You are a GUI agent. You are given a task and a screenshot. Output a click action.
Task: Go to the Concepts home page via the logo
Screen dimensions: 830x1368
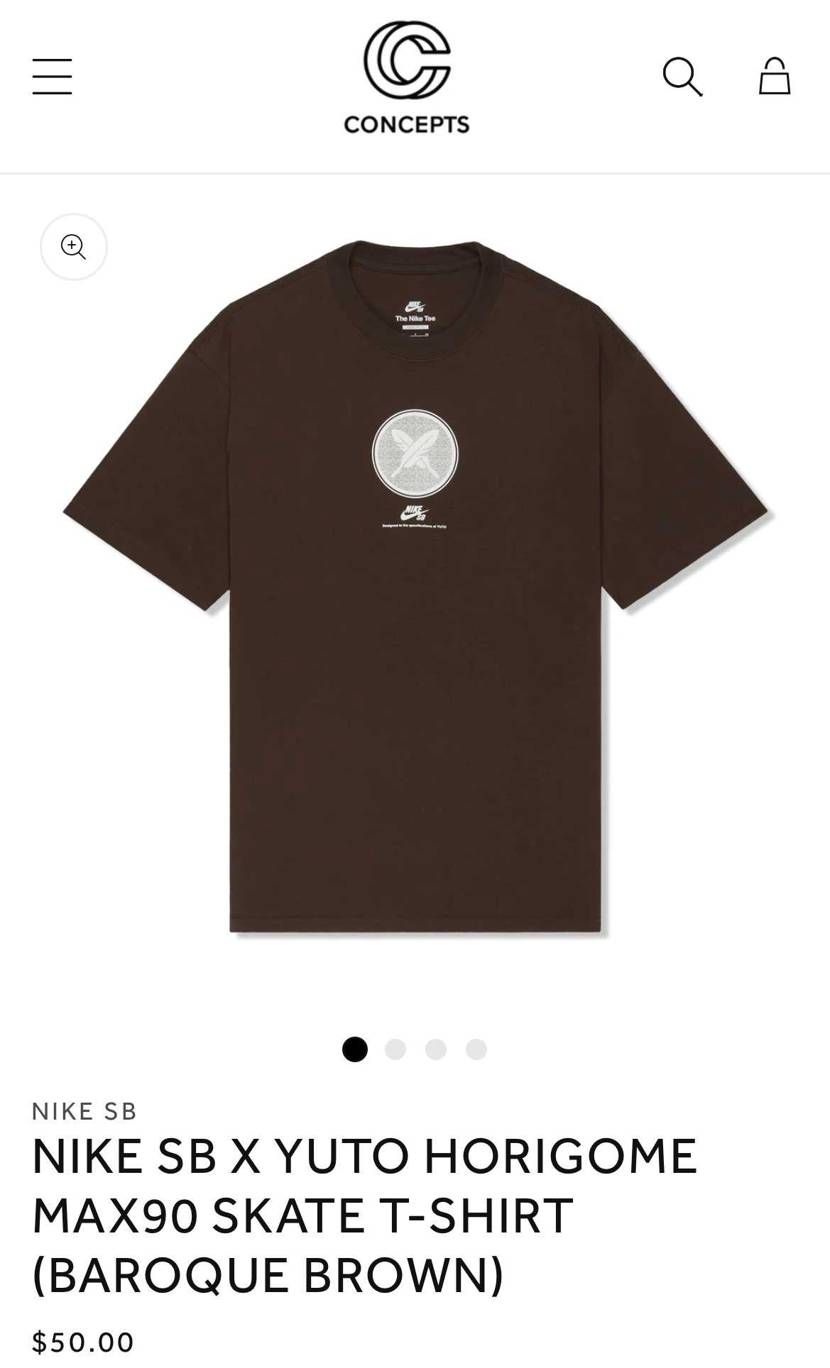click(406, 77)
